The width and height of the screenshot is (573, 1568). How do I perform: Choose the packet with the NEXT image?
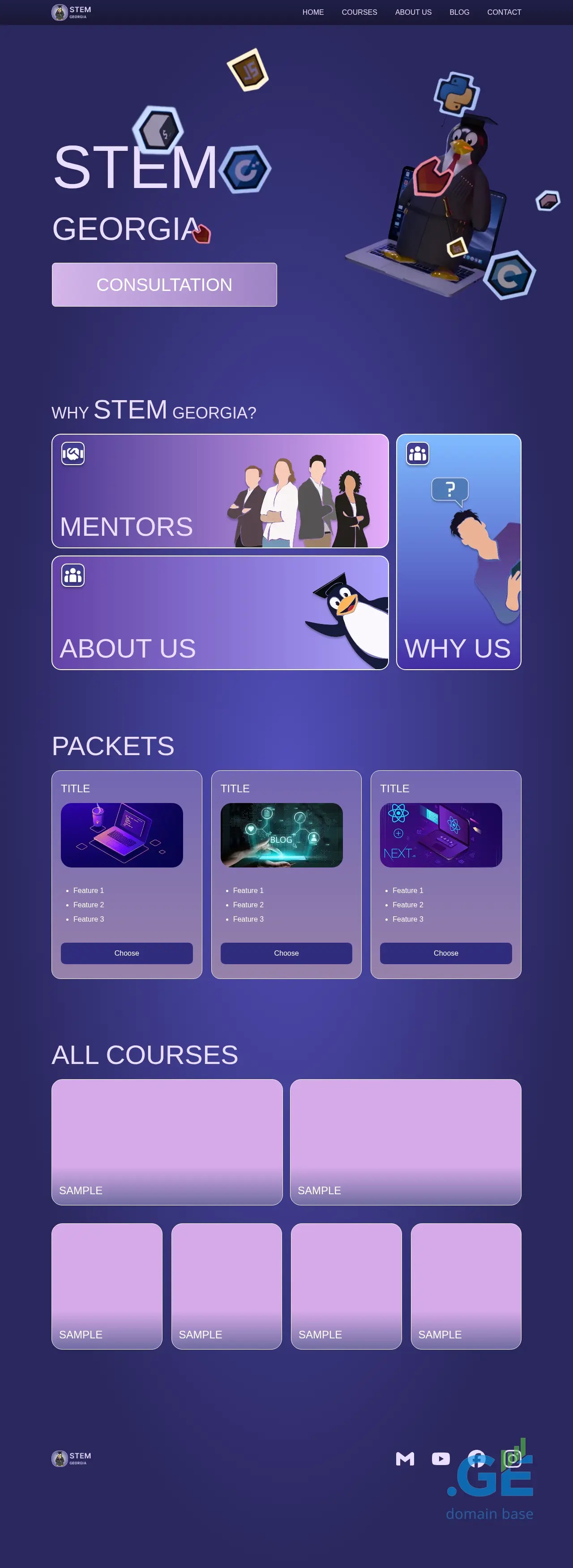446,953
